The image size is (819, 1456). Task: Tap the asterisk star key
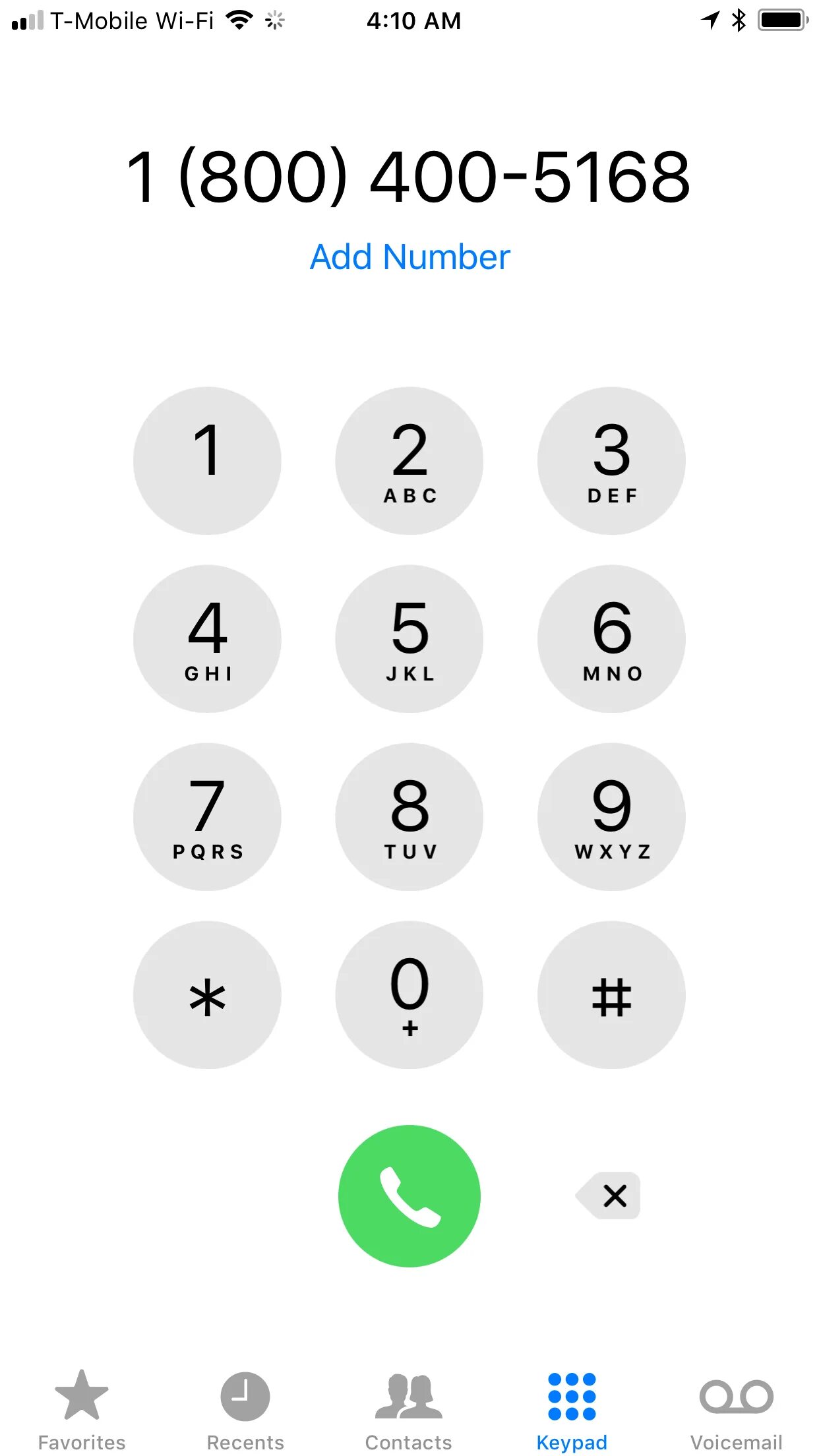(207, 994)
